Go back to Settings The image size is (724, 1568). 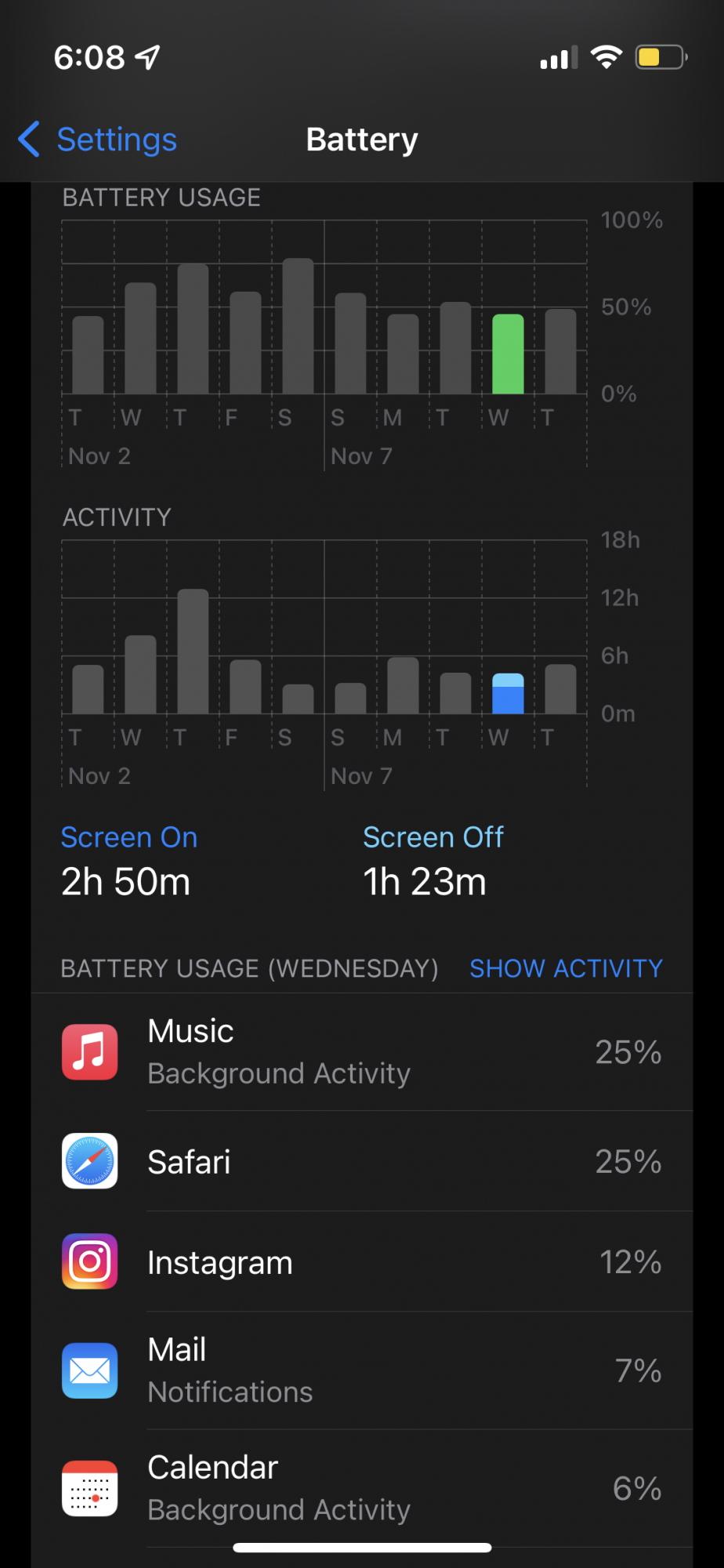[x=98, y=140]
